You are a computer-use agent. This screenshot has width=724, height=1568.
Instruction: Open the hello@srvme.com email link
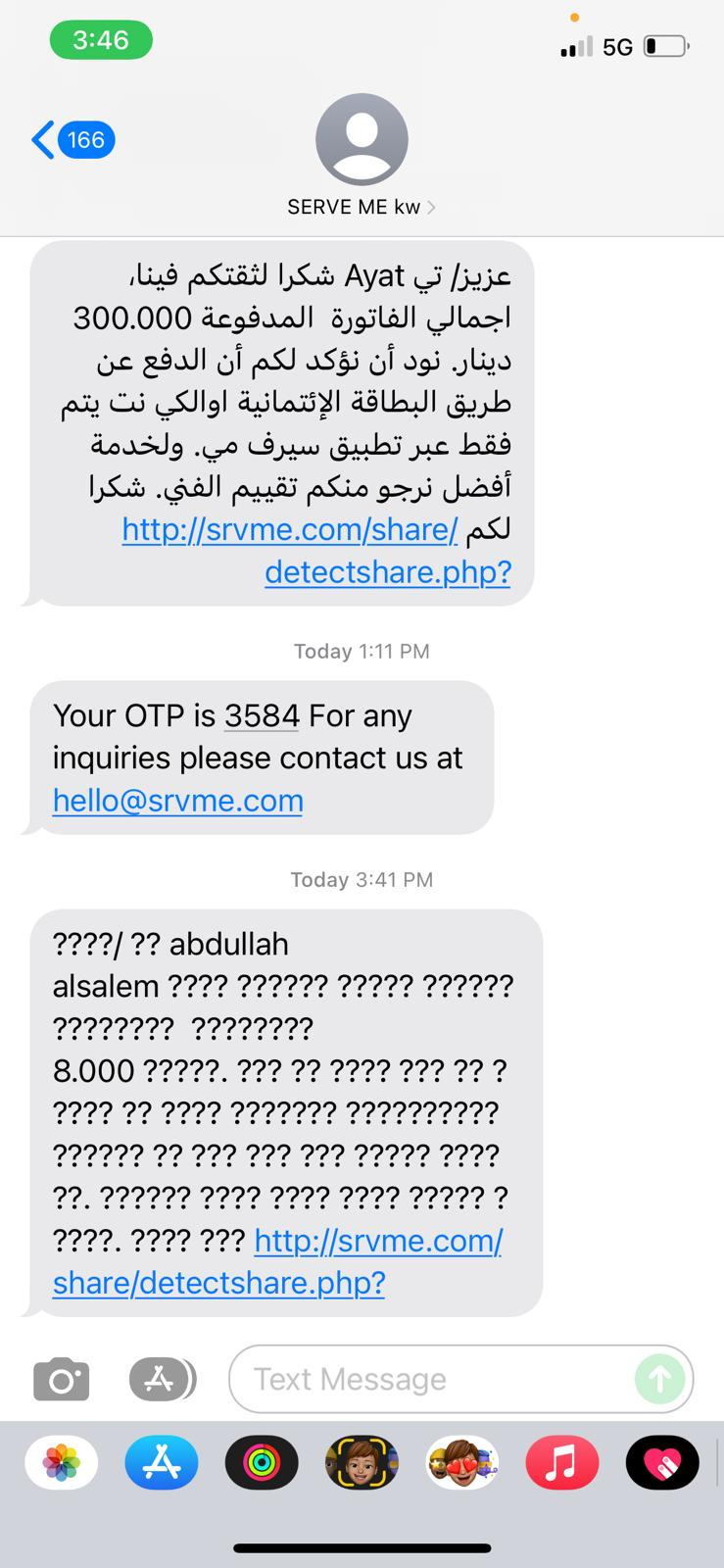[178, 801]
